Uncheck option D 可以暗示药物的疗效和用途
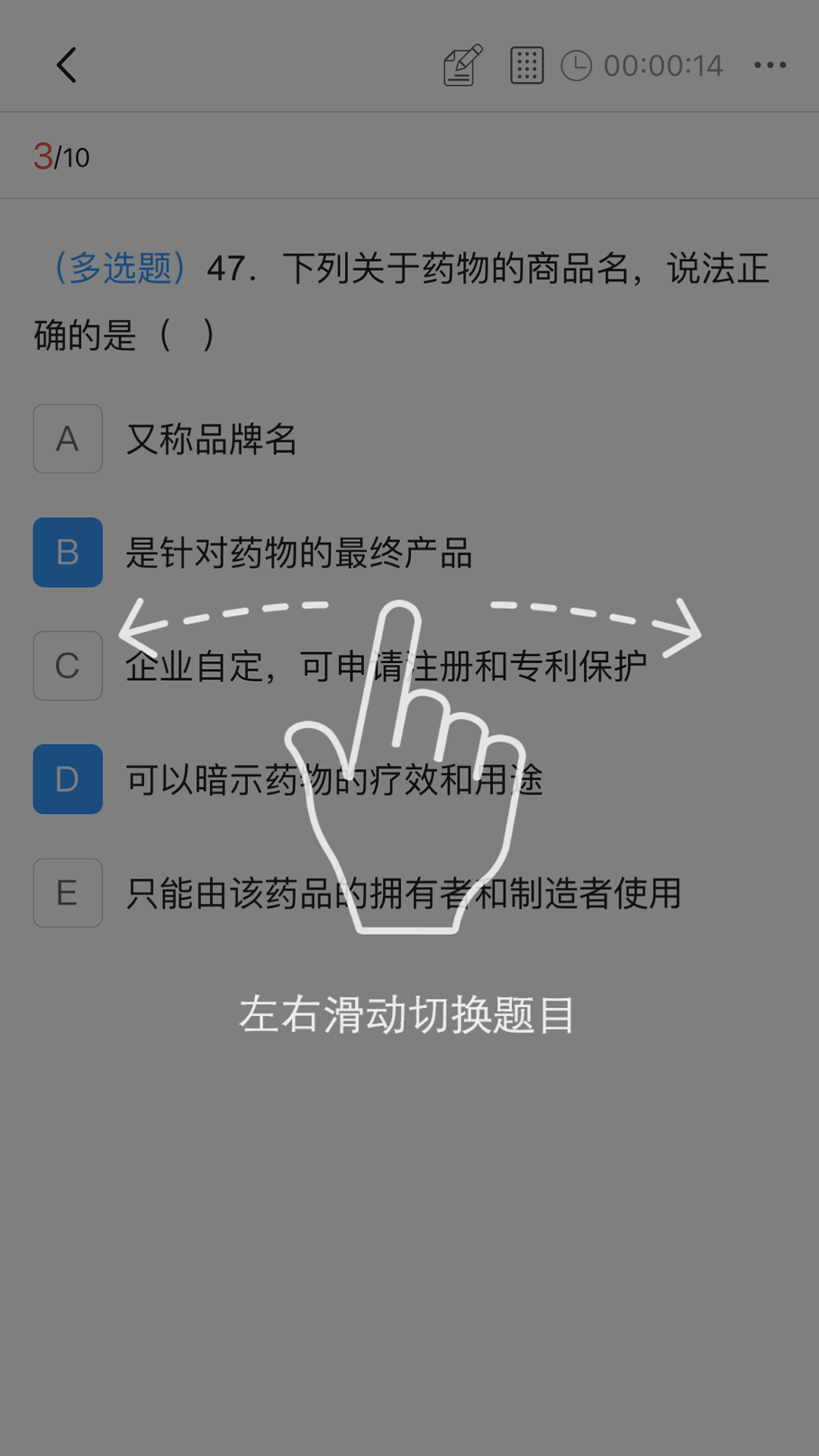Image resolution: width=819 pixels, height=1456 pixels. 68,780
